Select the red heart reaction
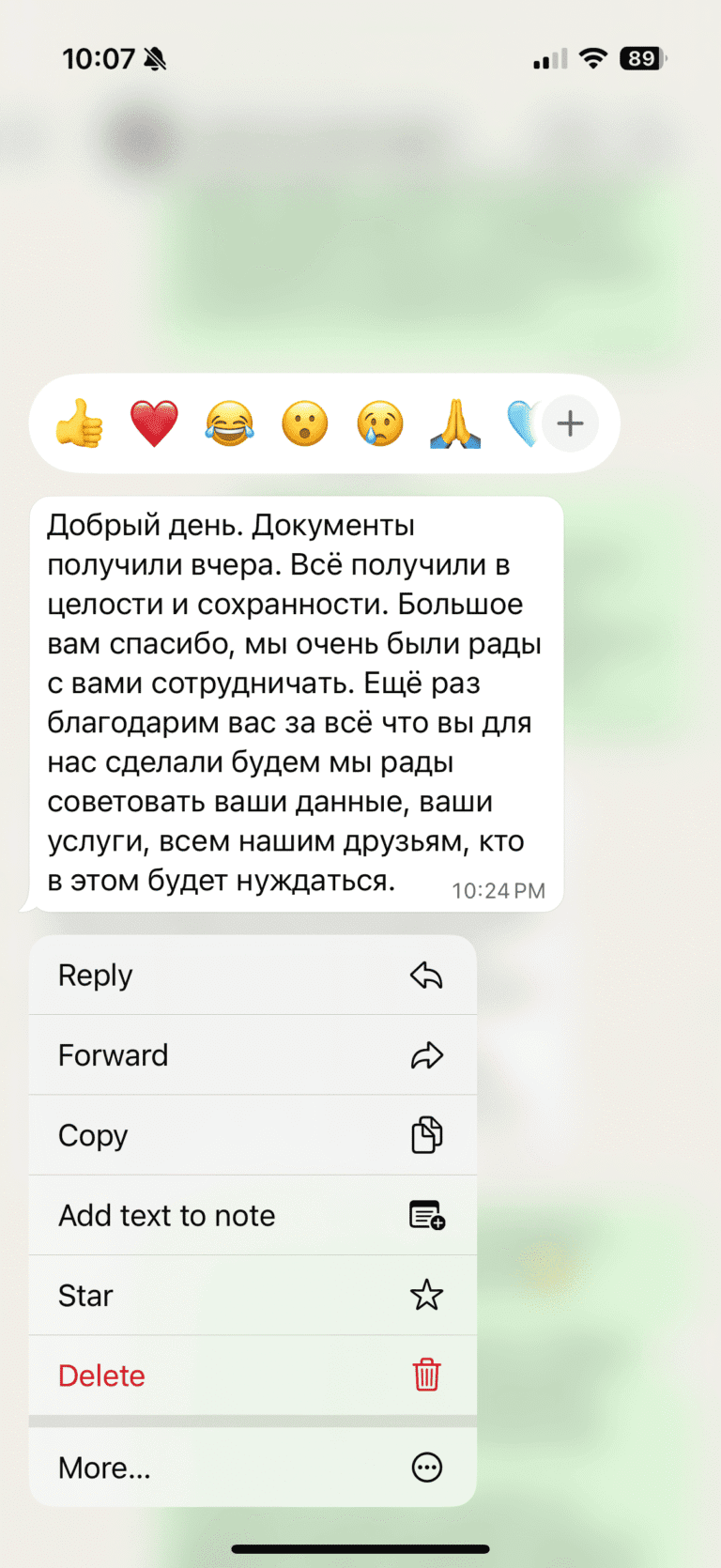 154,423
